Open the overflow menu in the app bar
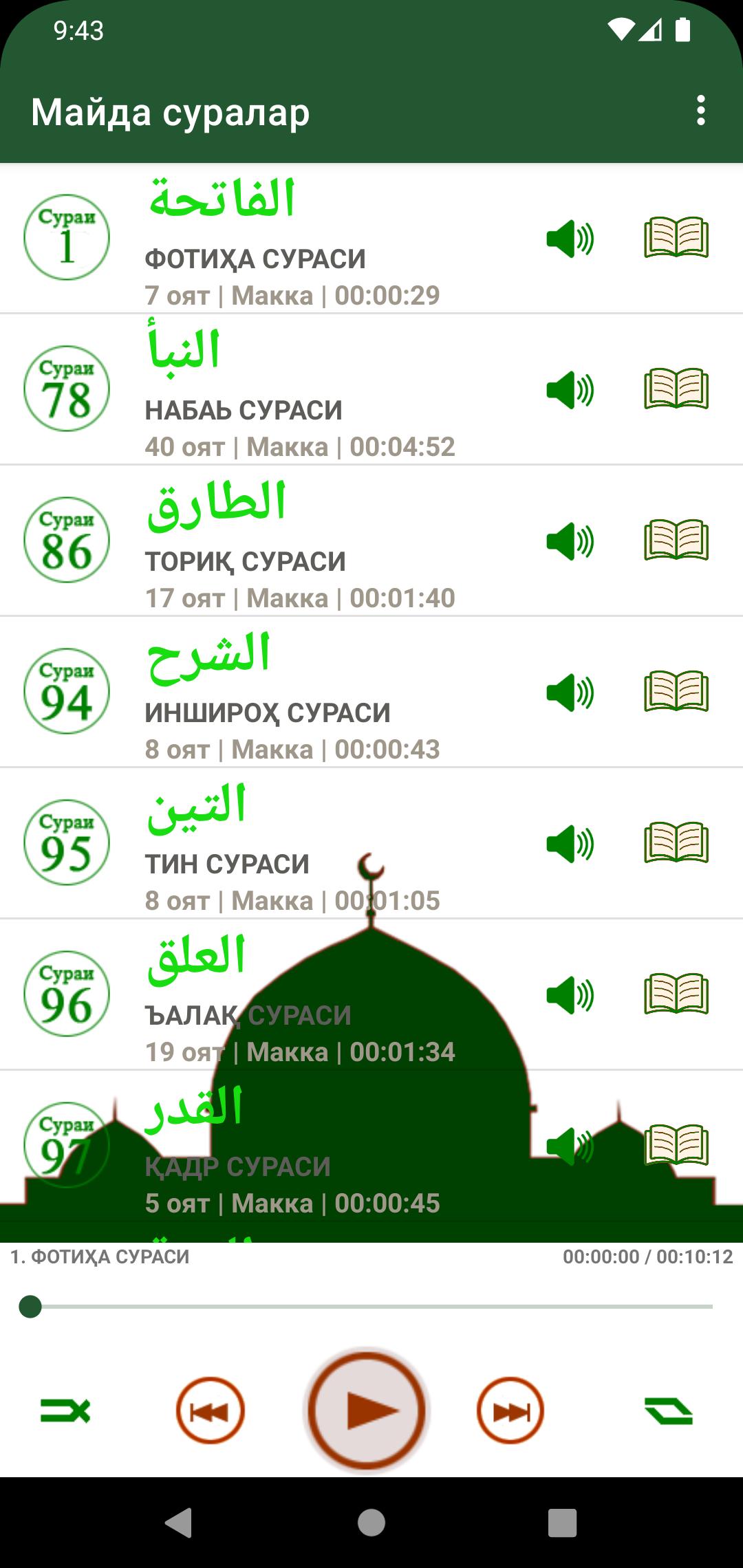This screenshot has height=1568, width=743. click(700, 111)
